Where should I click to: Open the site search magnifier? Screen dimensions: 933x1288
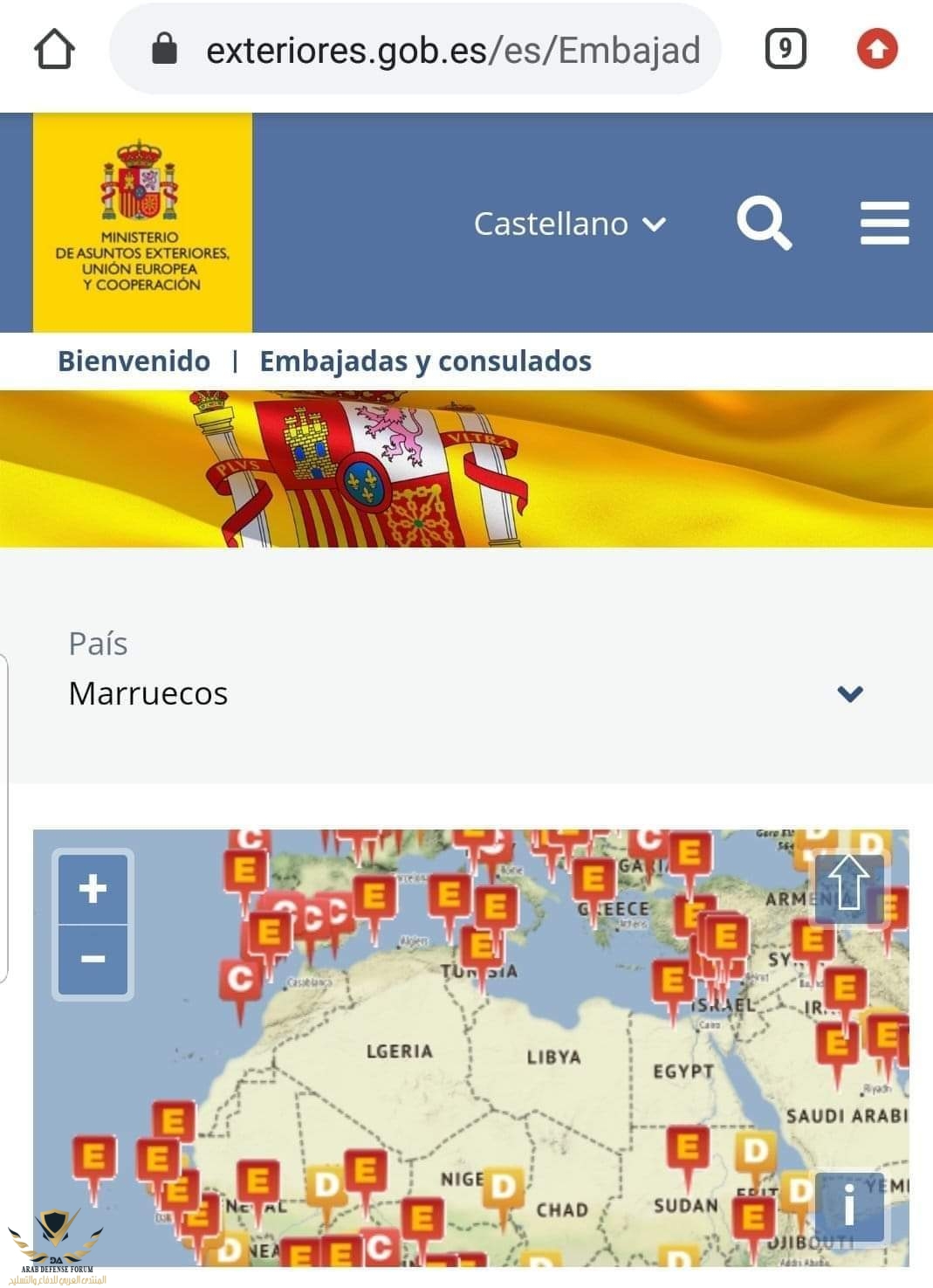point(764,224)
